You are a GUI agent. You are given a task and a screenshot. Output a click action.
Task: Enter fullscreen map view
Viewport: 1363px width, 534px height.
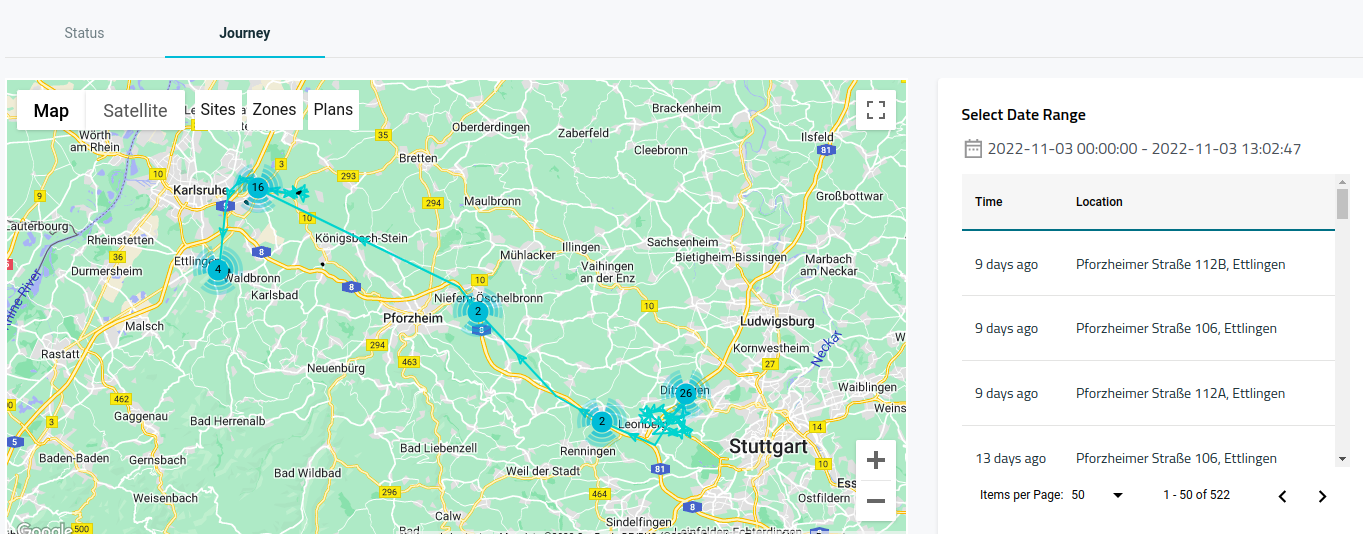[876, 110]
